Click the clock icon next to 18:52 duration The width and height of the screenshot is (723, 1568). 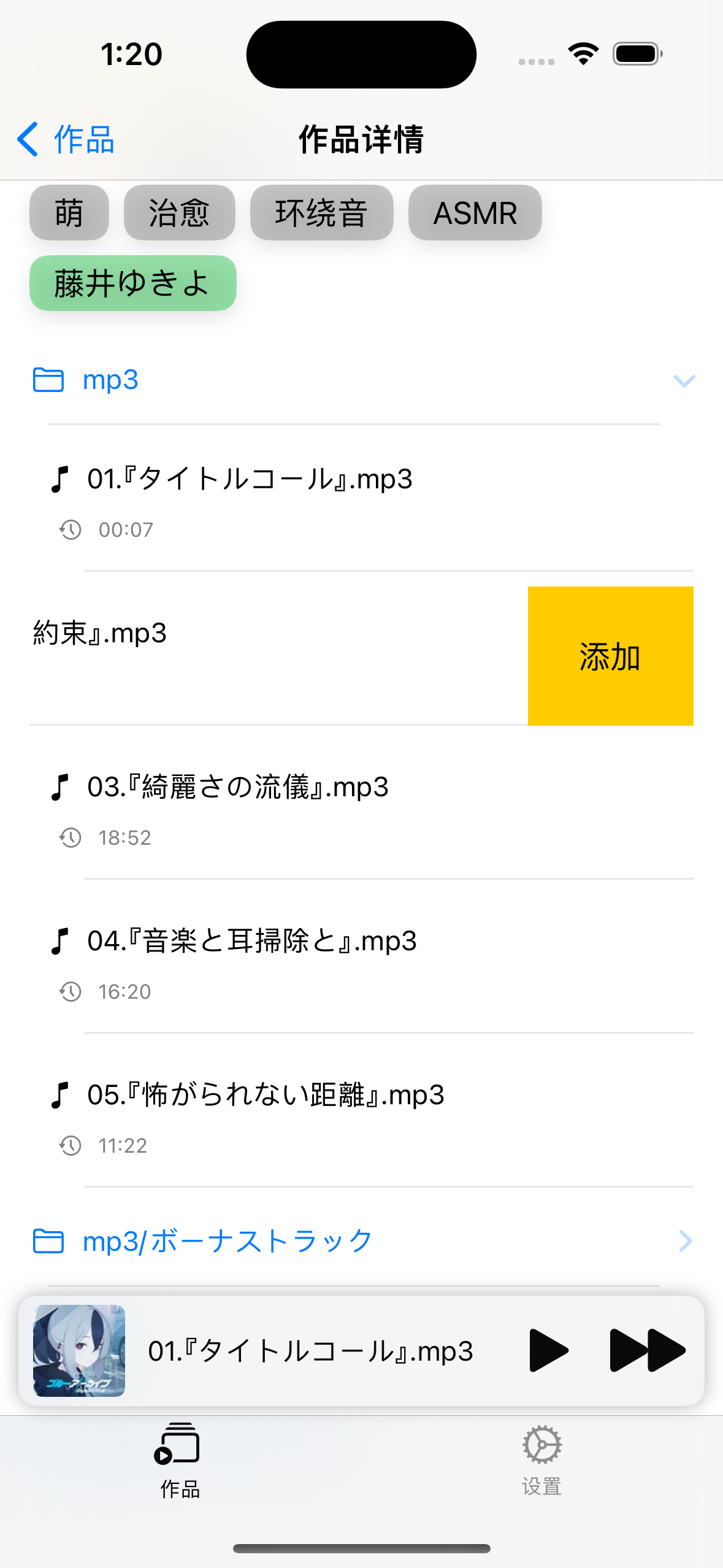pos(71,837)
